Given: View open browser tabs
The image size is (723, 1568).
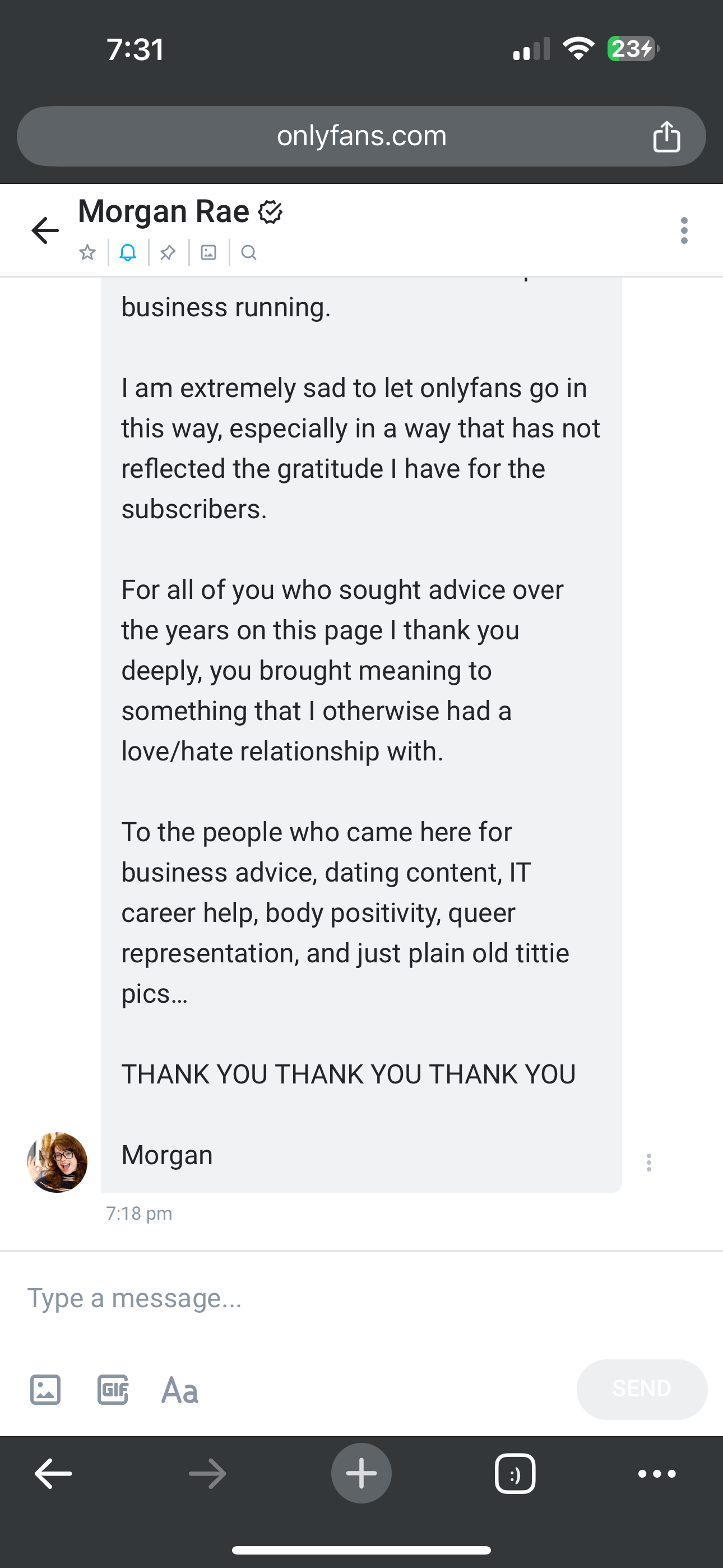Looking at the screenshot, I should coord(515,1474).
